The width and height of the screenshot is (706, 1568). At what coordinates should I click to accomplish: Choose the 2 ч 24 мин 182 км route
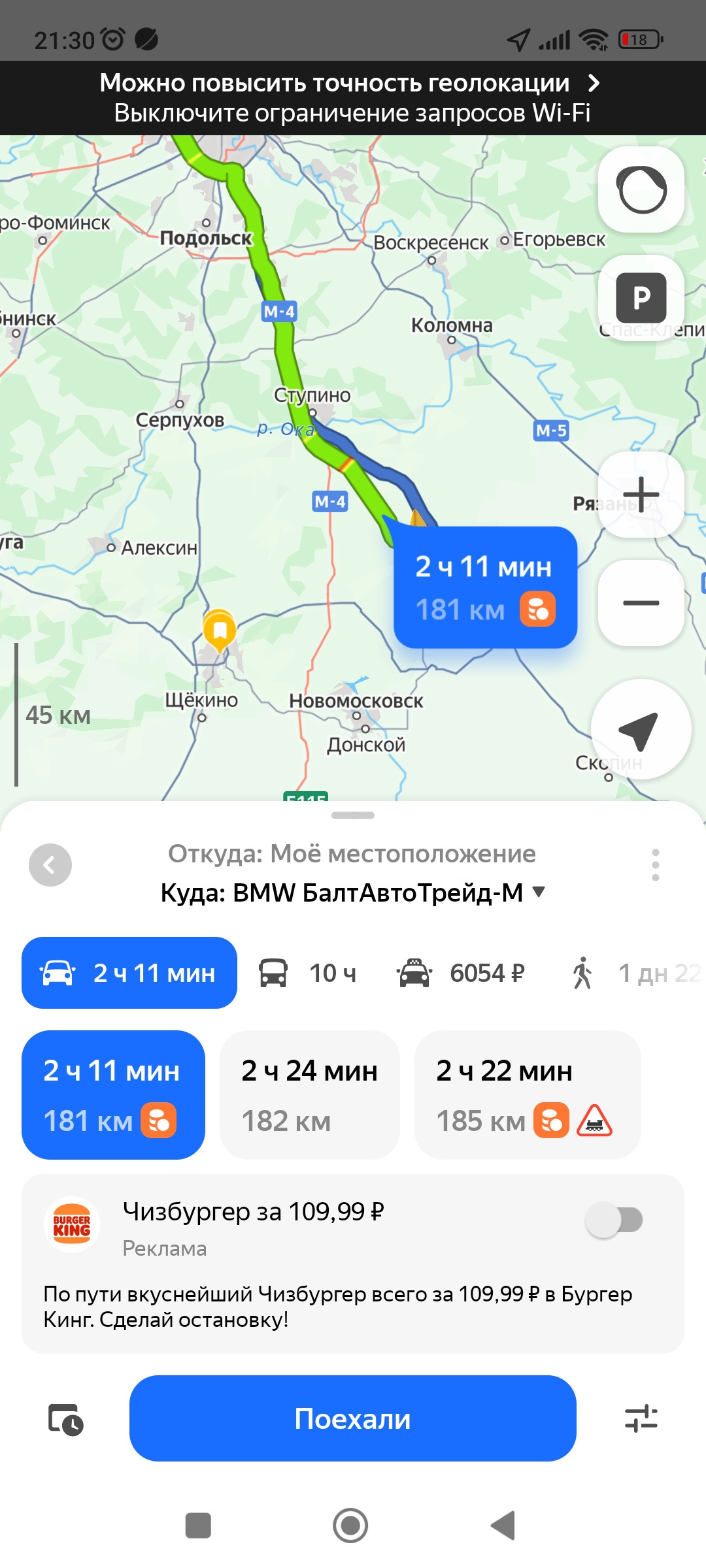[x=310, y=1095]
